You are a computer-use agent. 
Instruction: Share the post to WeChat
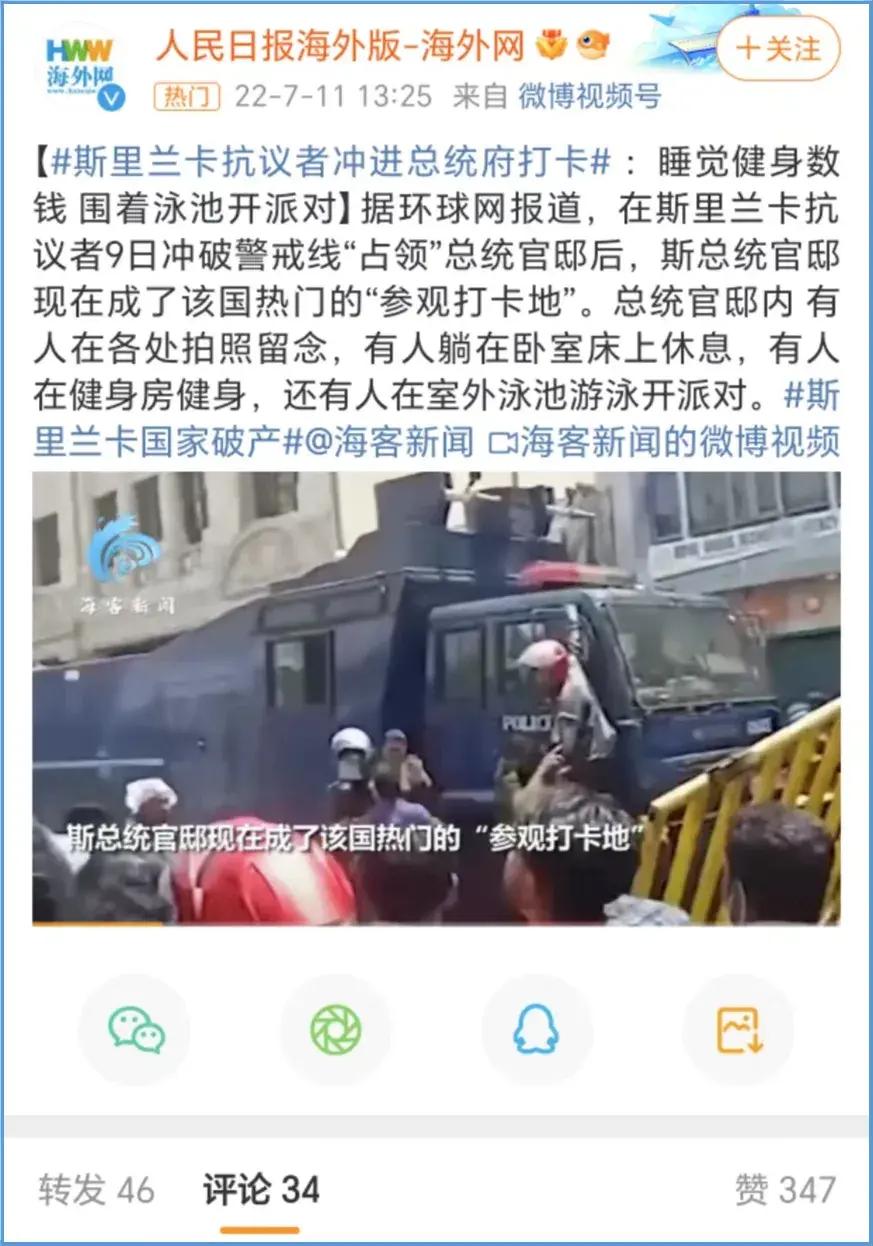coord(134,1029)
